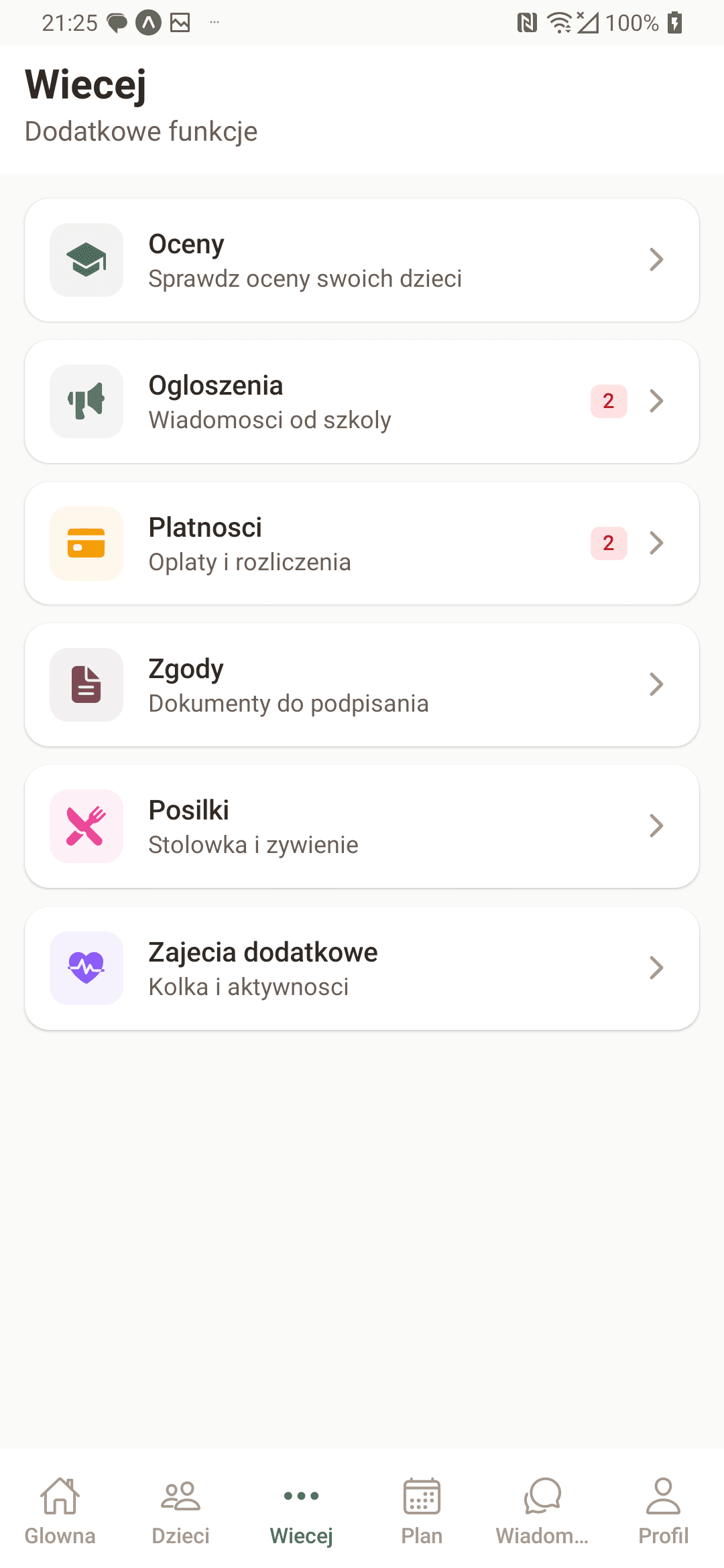Open Platnosci oplaty i rozliczenia
Viewport: 724px width, 1568px height.
pos(362,543)
